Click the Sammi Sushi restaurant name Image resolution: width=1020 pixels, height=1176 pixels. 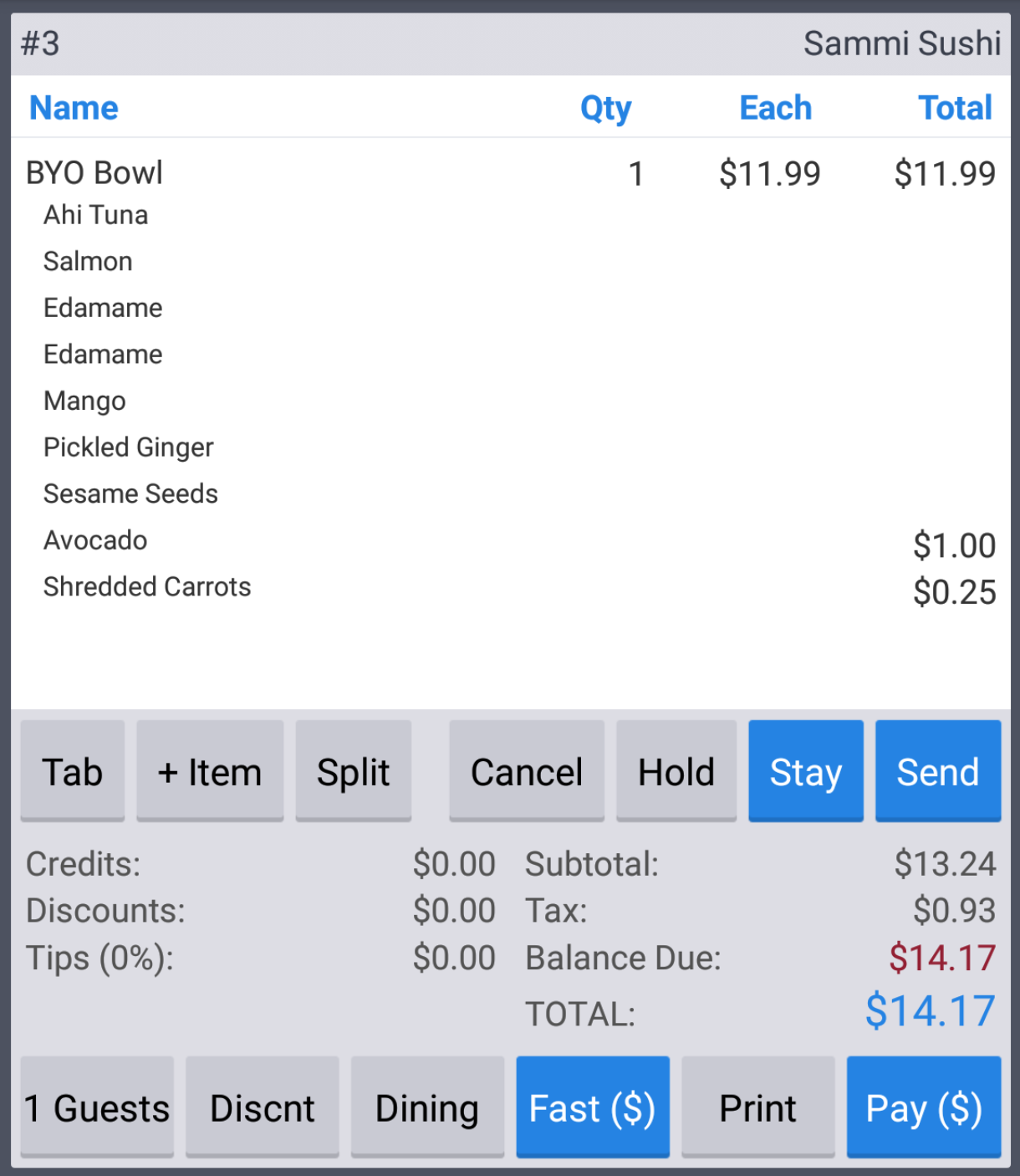(904, 43)
